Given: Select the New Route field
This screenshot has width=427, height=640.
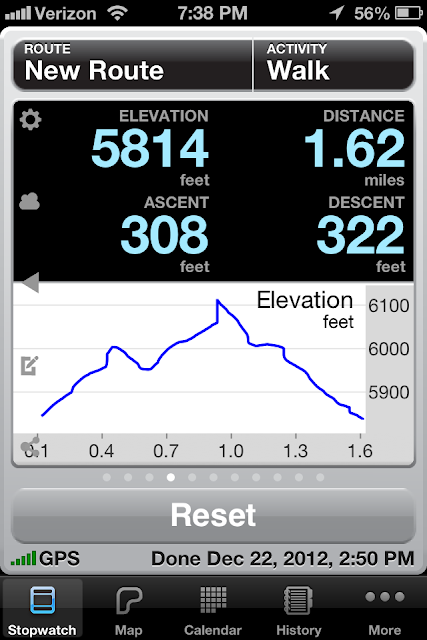Looking at the screenshot, I should coord(133,64).
